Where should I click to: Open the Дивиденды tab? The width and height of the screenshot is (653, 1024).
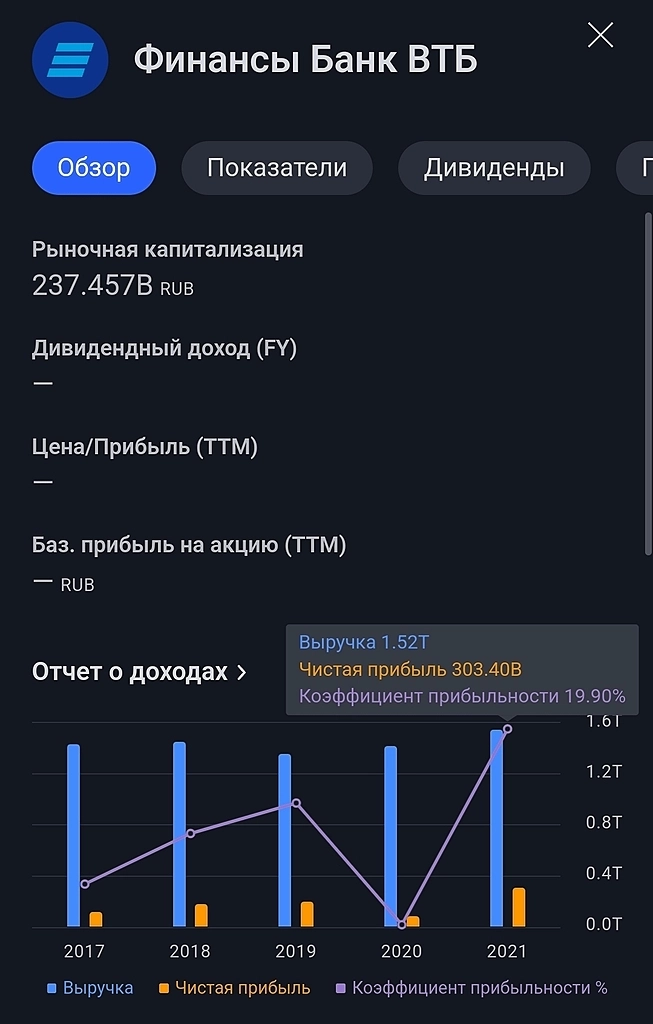tap(494, 168)
